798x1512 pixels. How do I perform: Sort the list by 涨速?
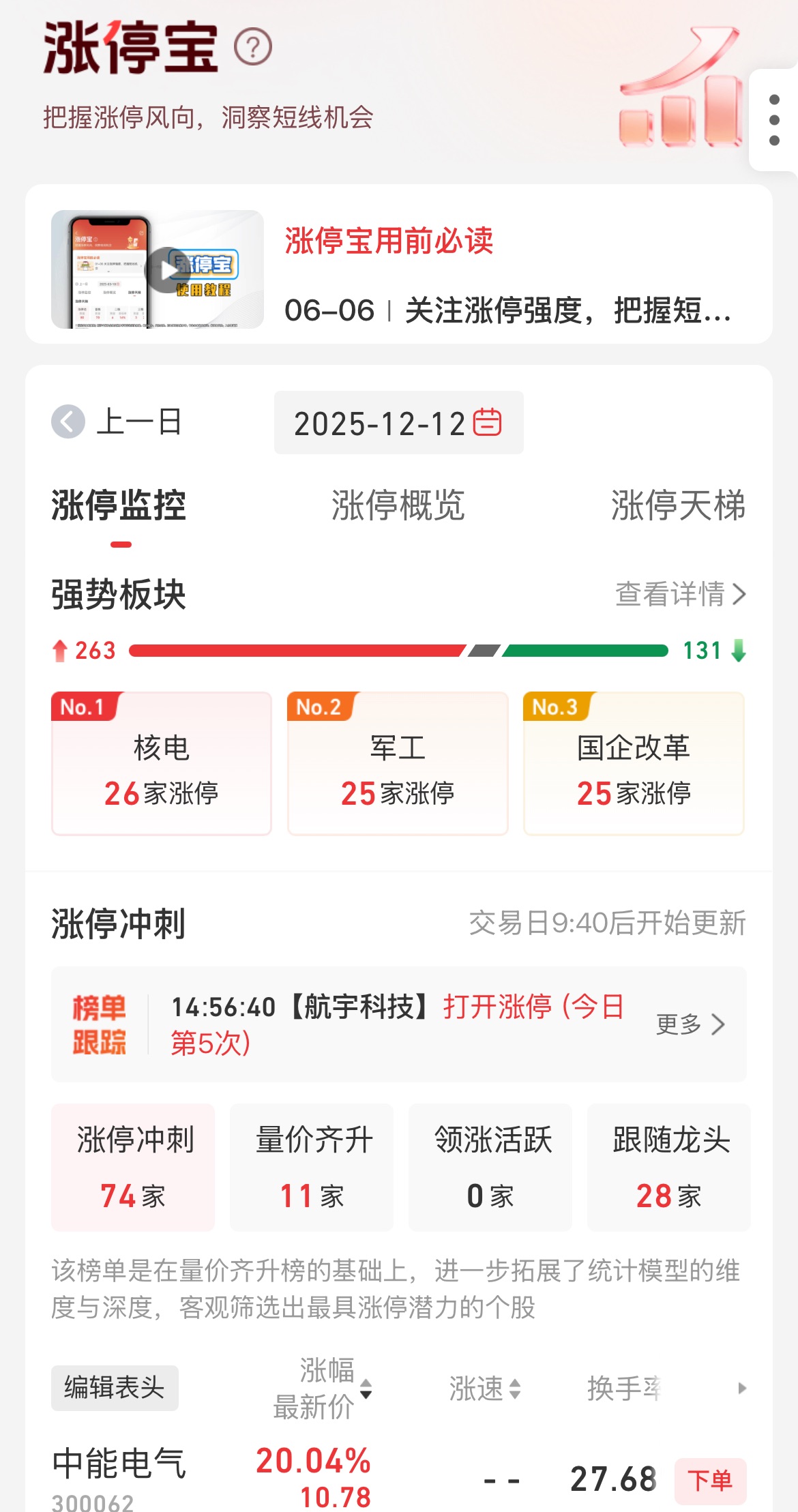coord(484,1389)
